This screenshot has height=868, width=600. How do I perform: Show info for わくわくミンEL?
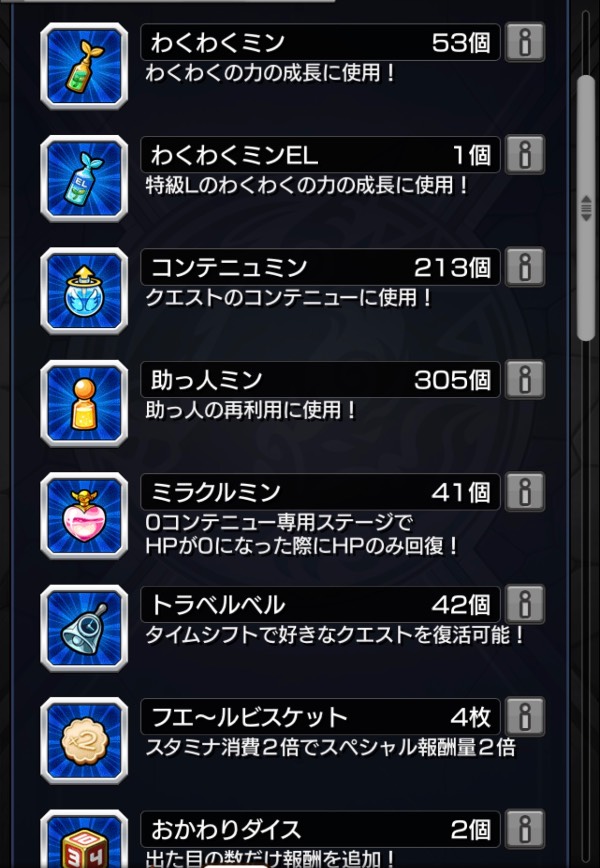coord(524,155)
